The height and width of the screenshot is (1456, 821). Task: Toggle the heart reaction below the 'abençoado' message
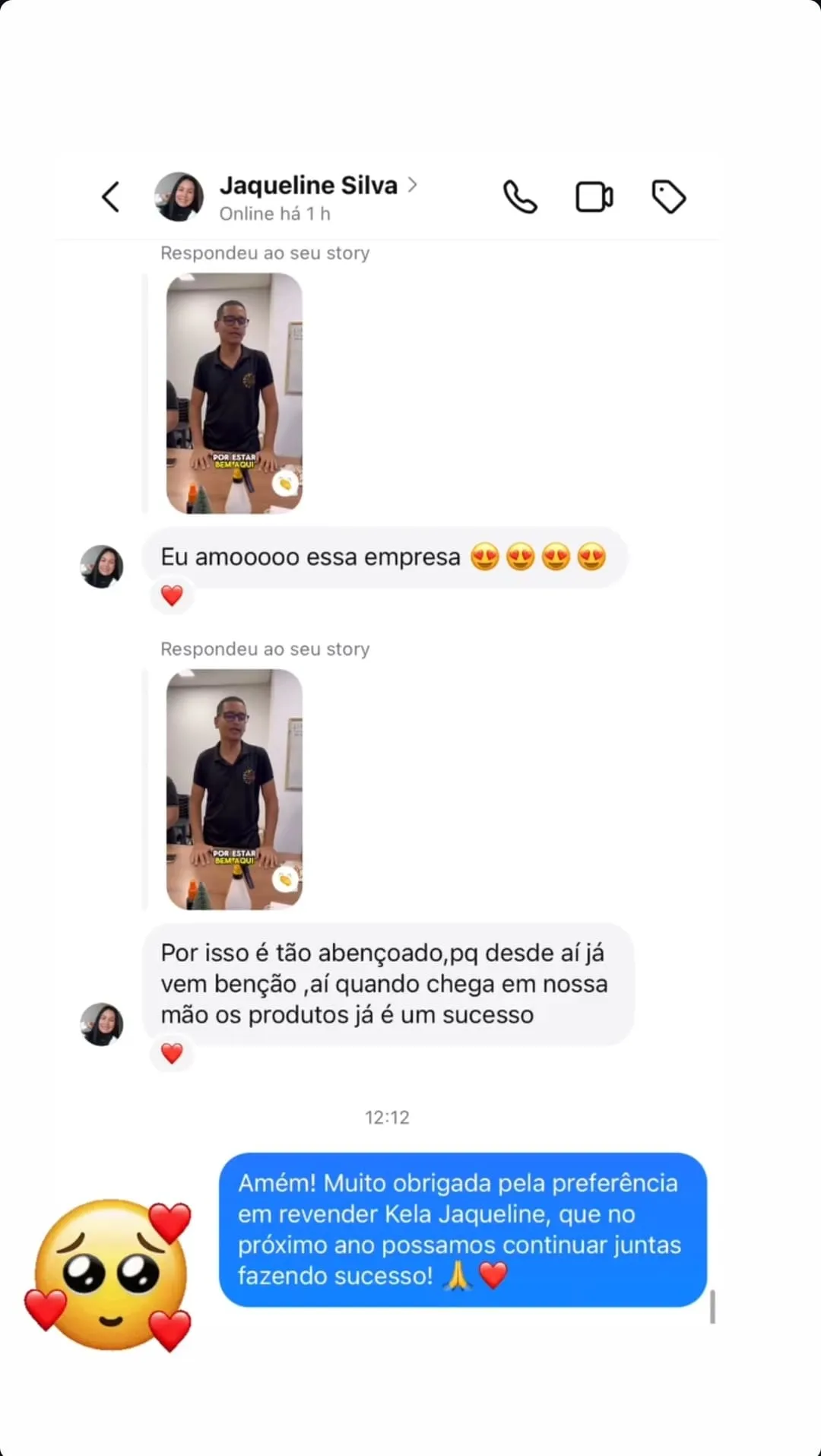[x=172, y=1055]
